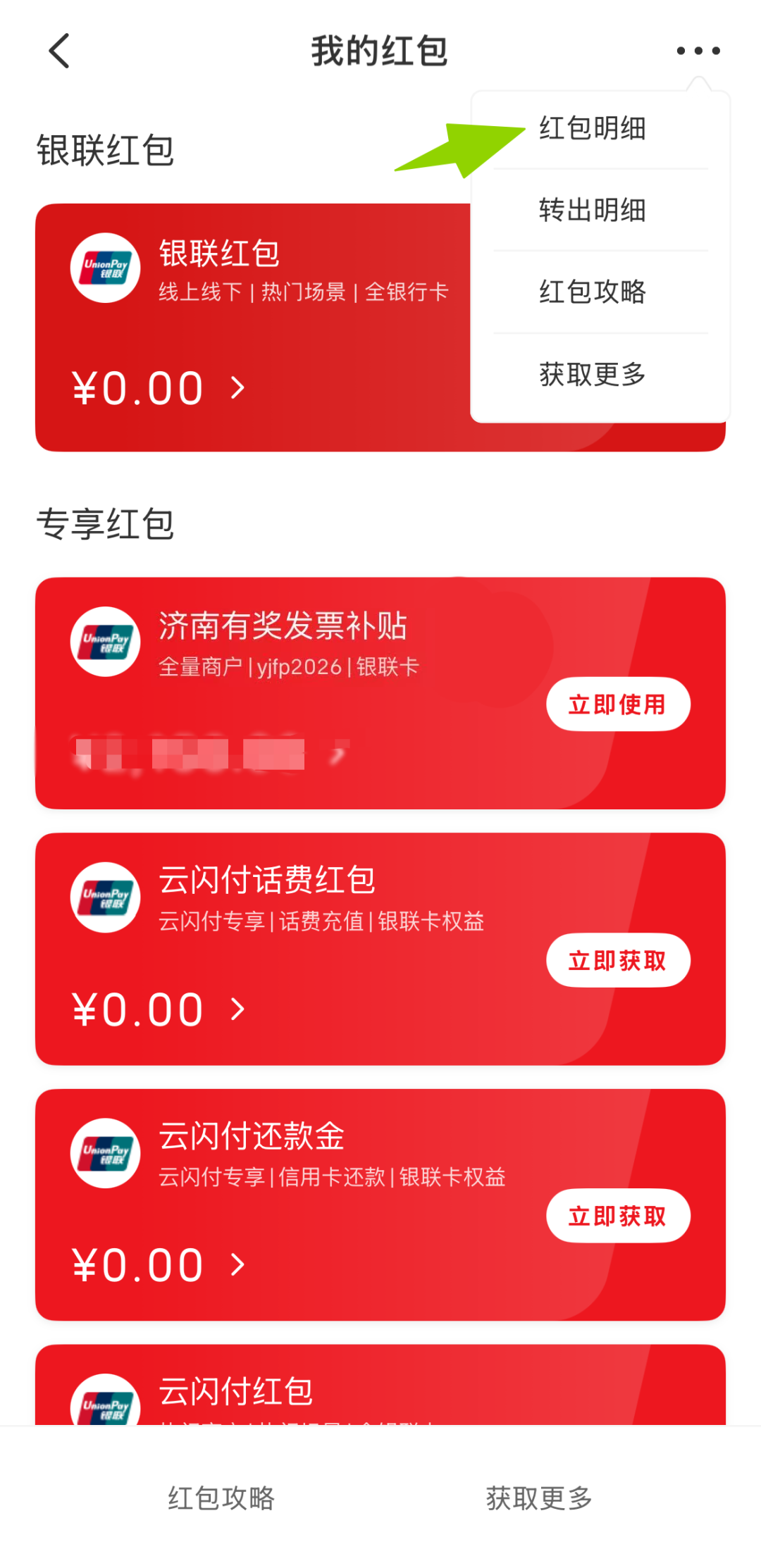Tap 立即获取 on 云闪付话费红包
This screenshot has height=1568, width=761.
(x=618, y=960)
